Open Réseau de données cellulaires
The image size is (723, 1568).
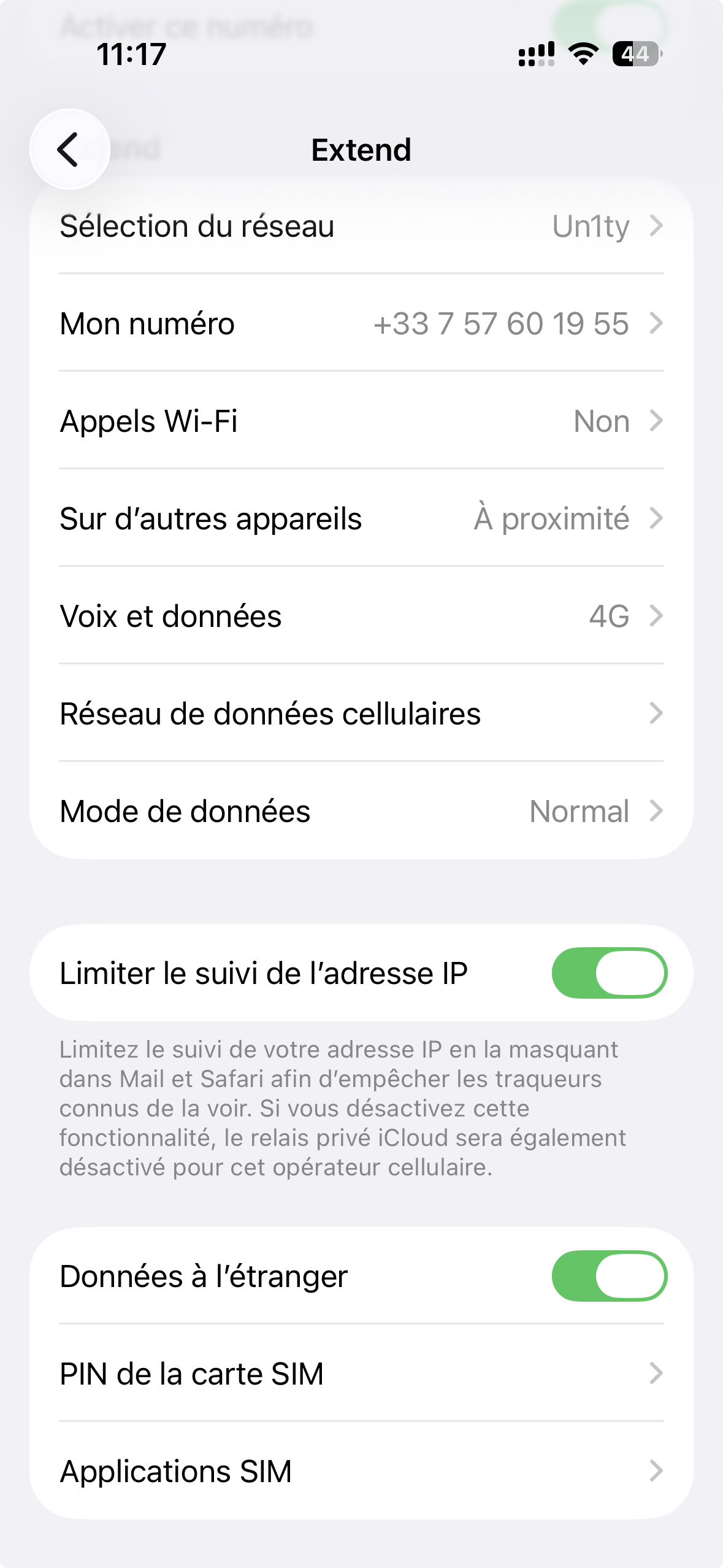tap(361, 713)
